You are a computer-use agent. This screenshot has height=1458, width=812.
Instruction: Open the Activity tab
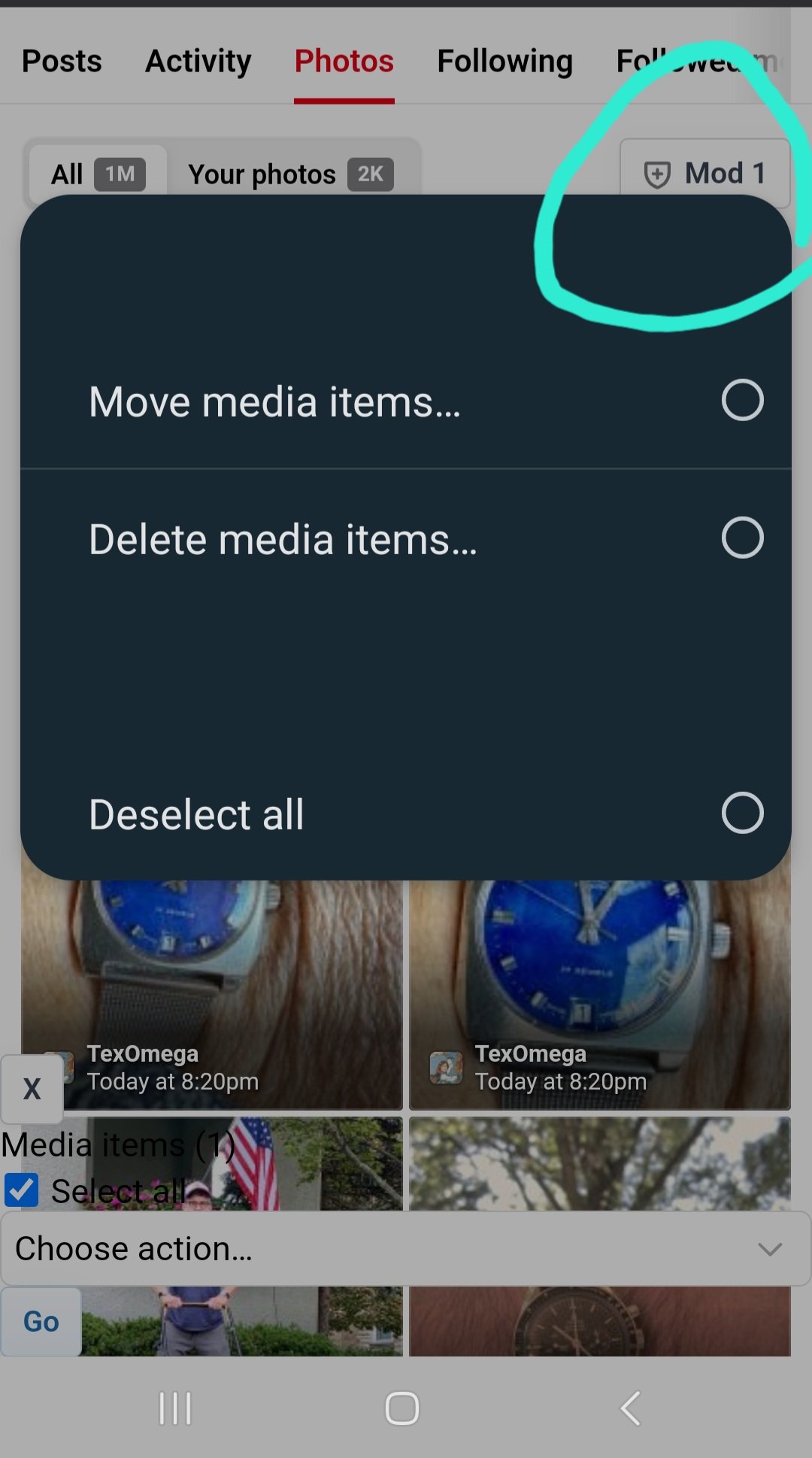[198, 61]
